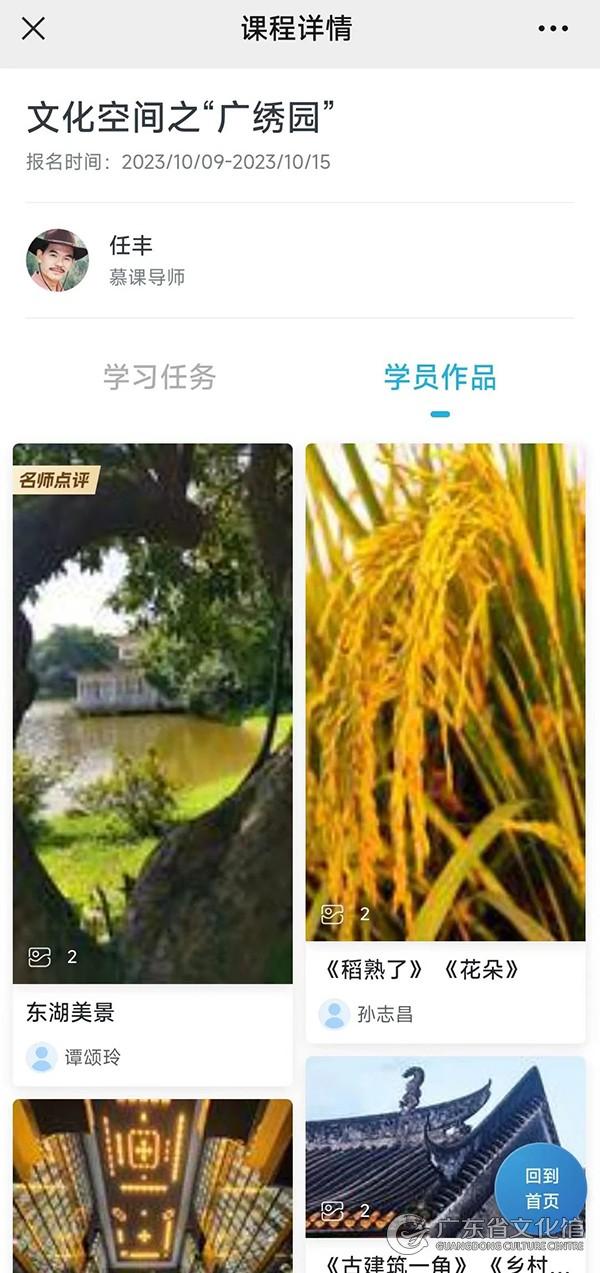Select the 学员作品 tab
The height and width of the screenshot is (1273, 600).
[440, 377]
